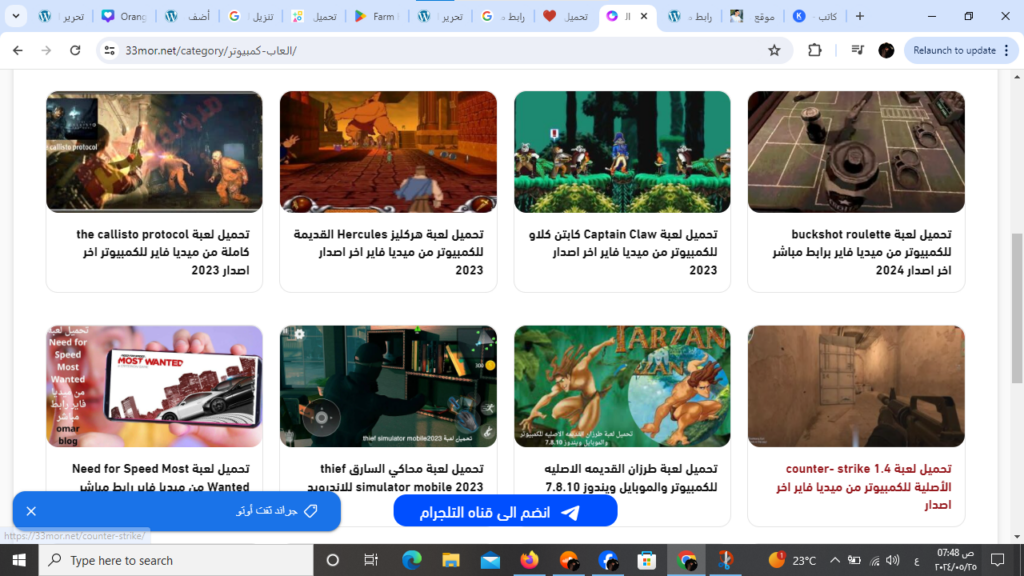Open the buckshot roulette game card
This screenshot has width=1024, height=576.
point(856,152)
